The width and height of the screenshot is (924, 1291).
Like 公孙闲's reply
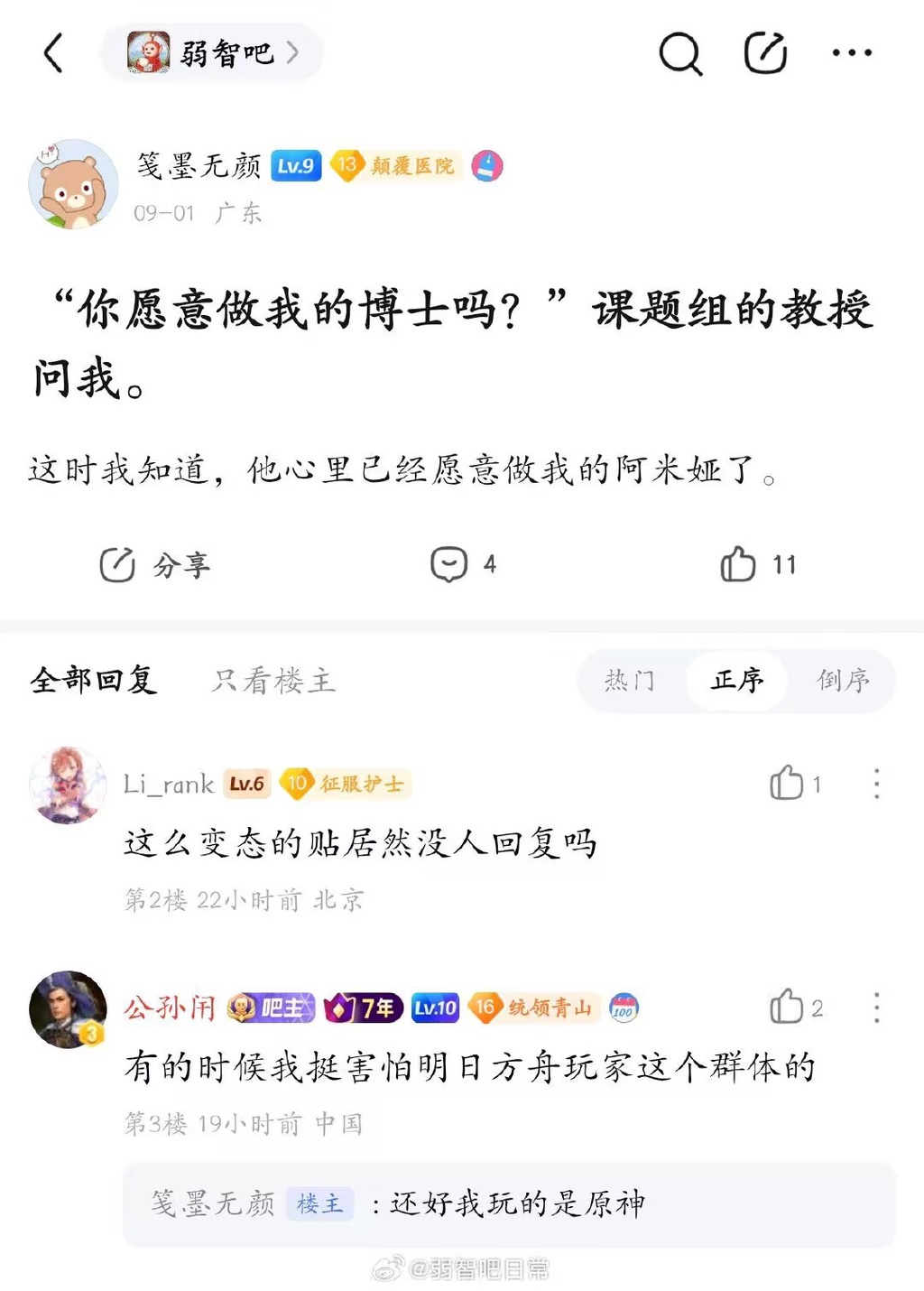795,1008
